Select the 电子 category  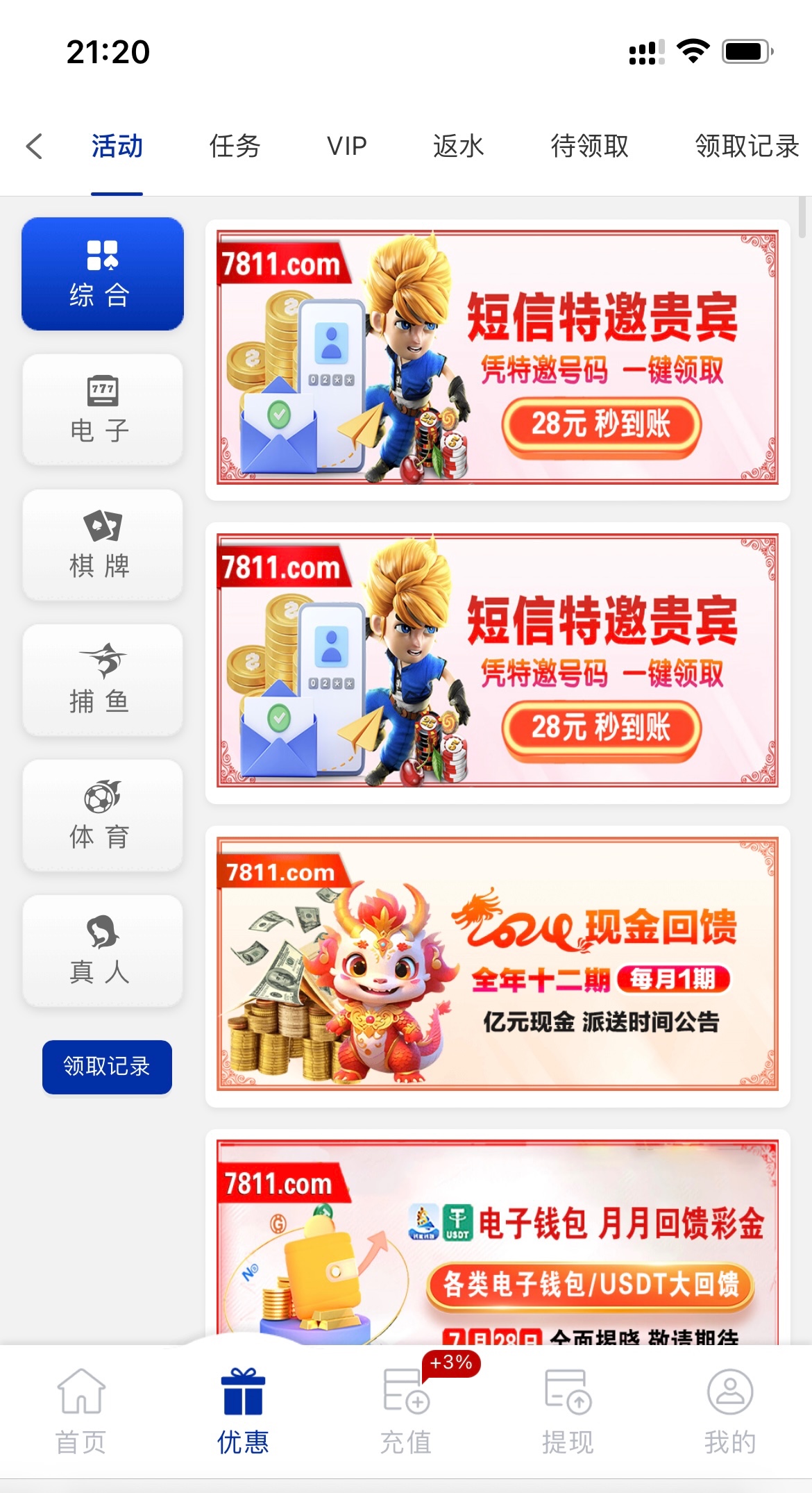102,410
